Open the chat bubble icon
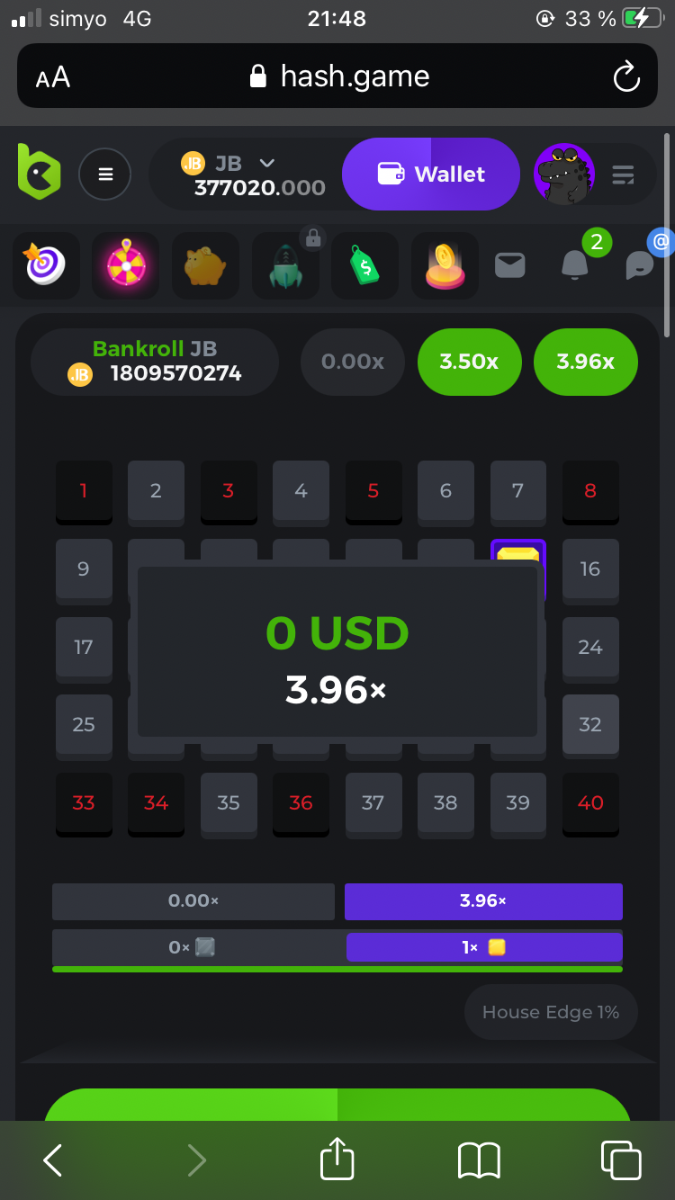This screenshot has height=1200, width=675. pos(639,265)
